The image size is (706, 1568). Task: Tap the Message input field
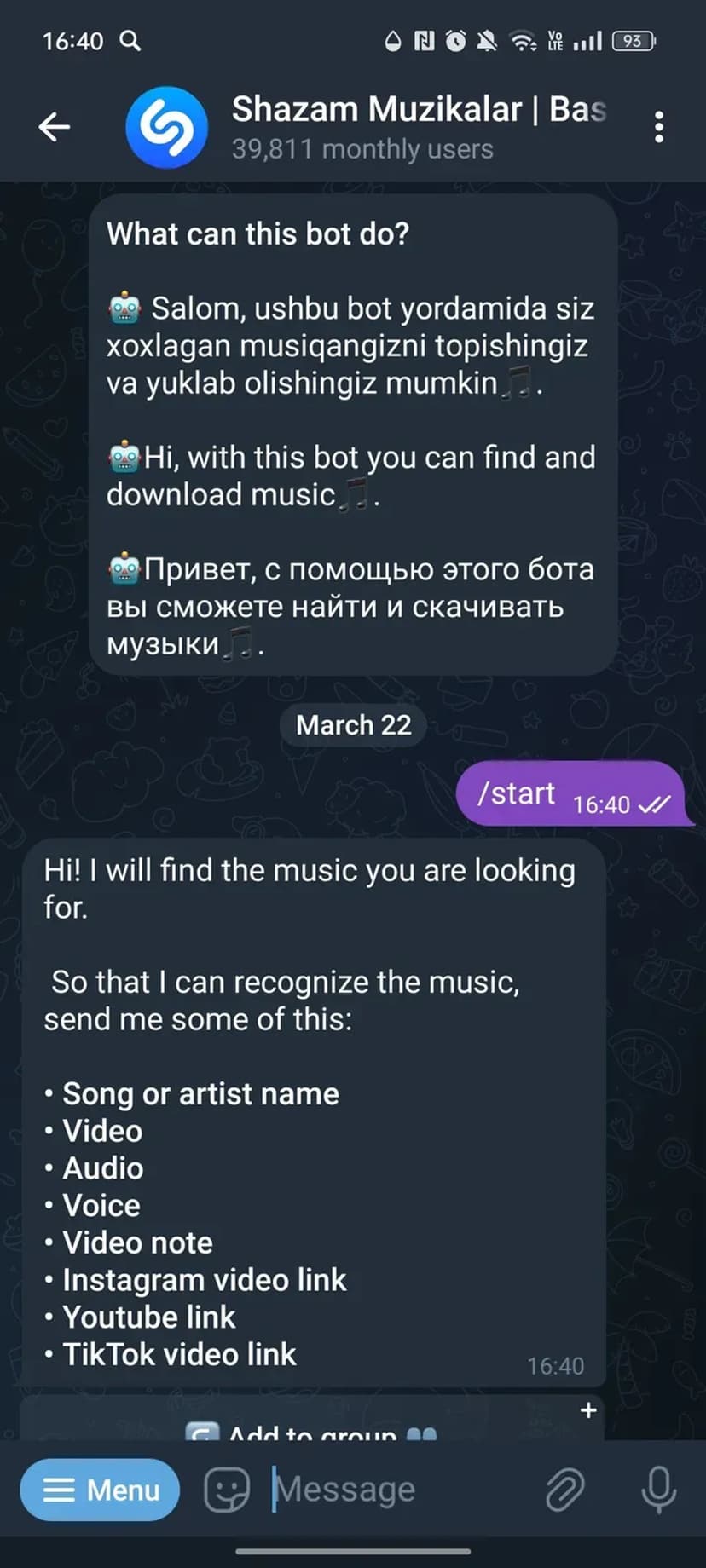pos(392,1490)
